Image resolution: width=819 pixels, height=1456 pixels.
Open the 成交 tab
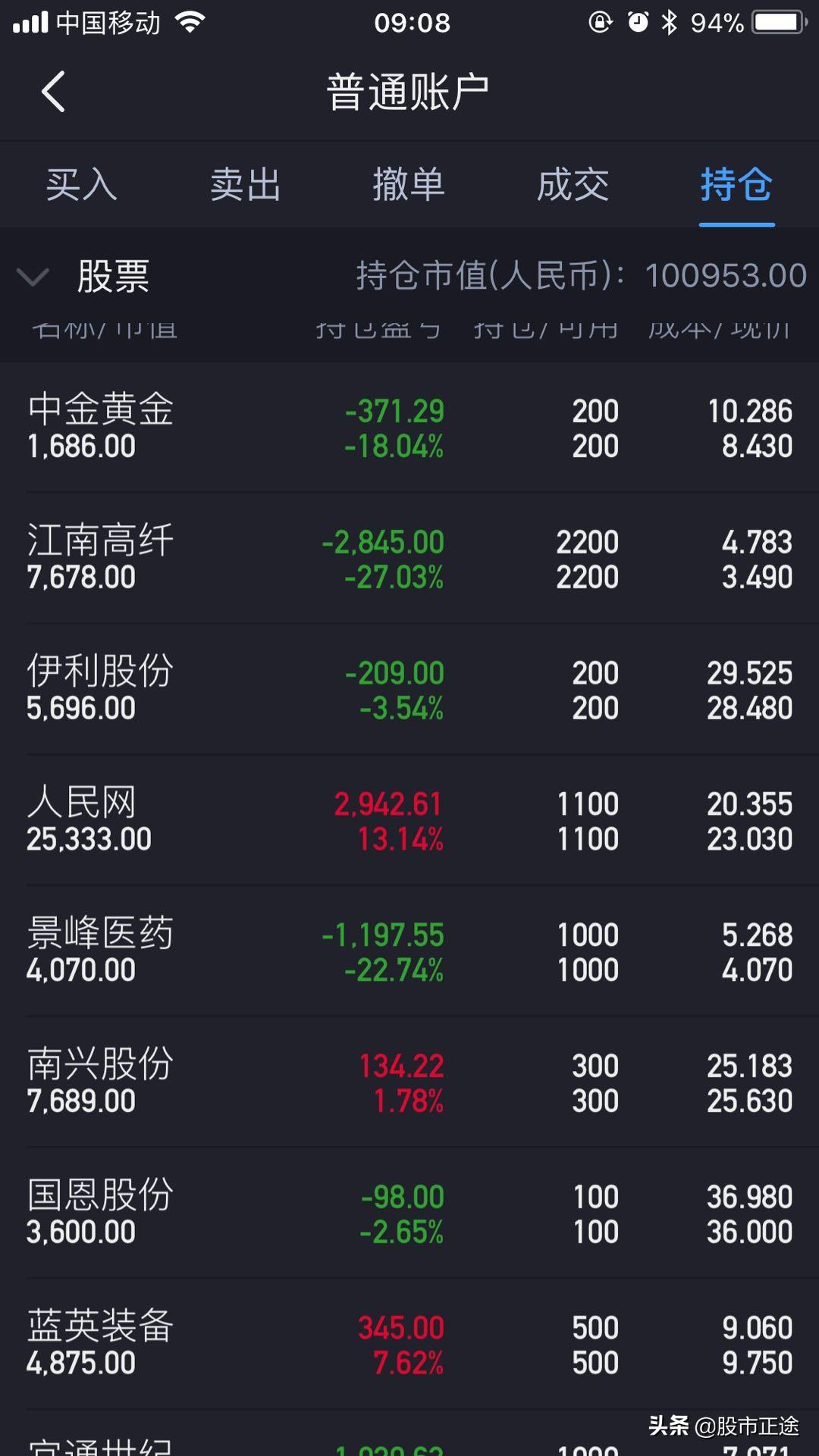573,185
